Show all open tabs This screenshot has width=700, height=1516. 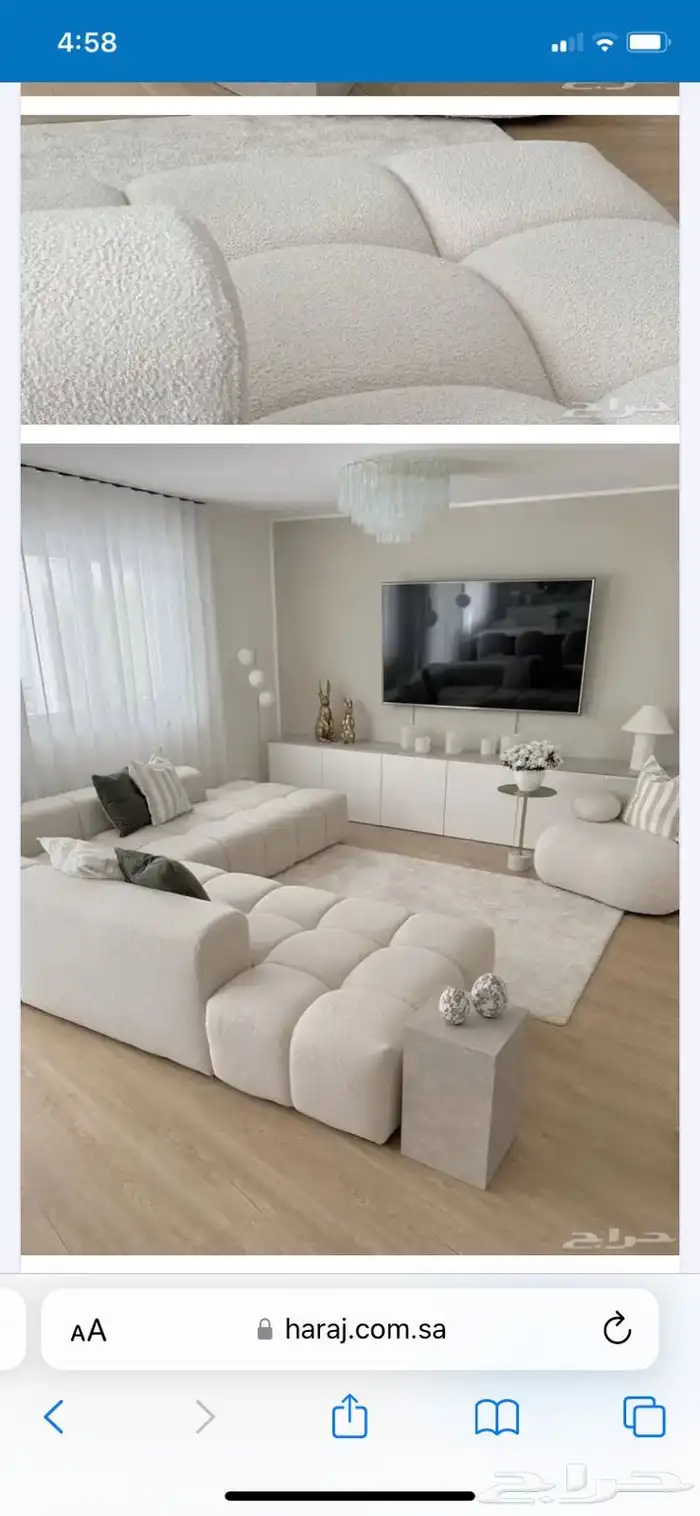pyautogui.click(x=644, y=1416)
